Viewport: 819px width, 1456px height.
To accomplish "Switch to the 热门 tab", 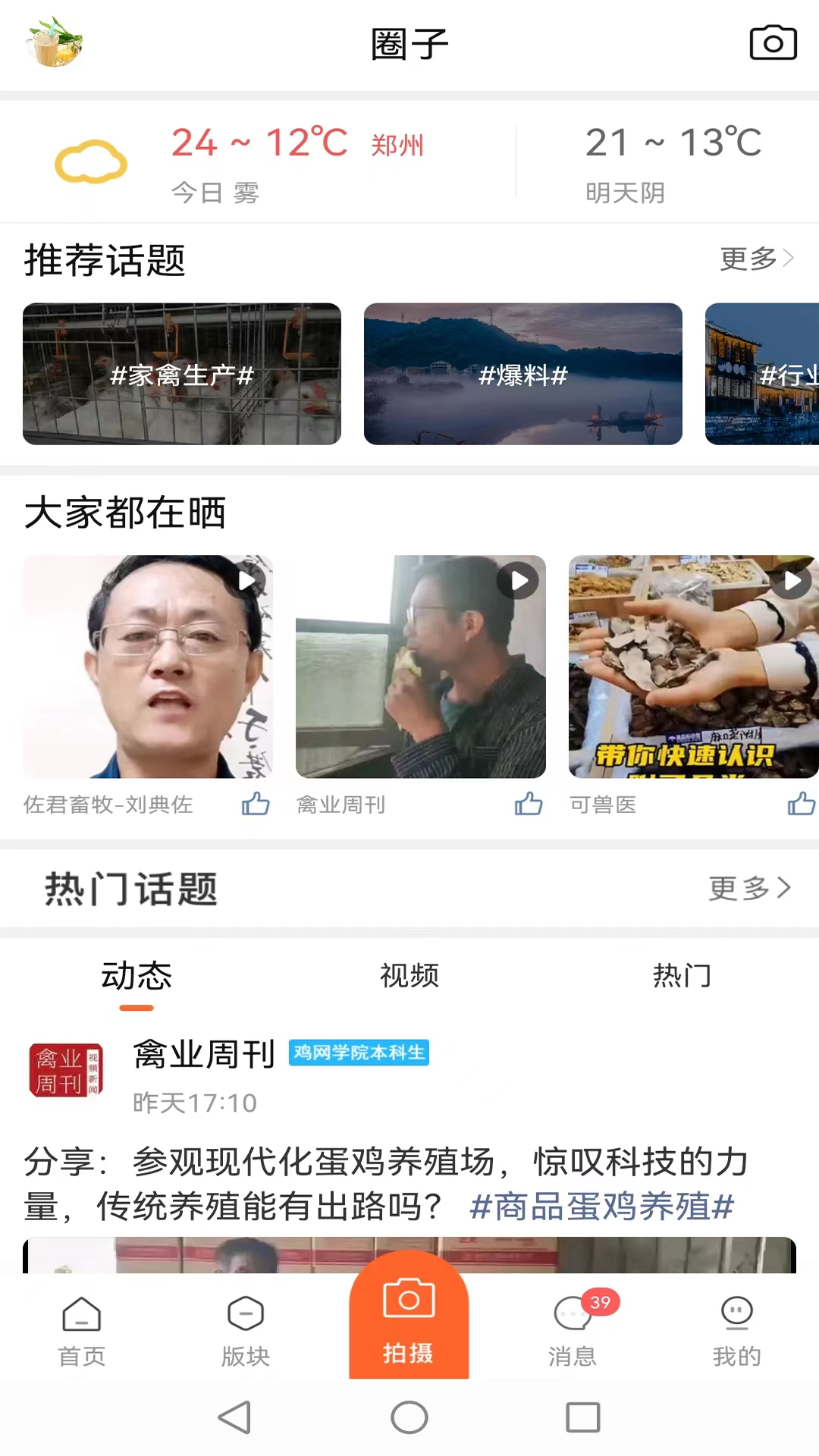I will (682, 977).
